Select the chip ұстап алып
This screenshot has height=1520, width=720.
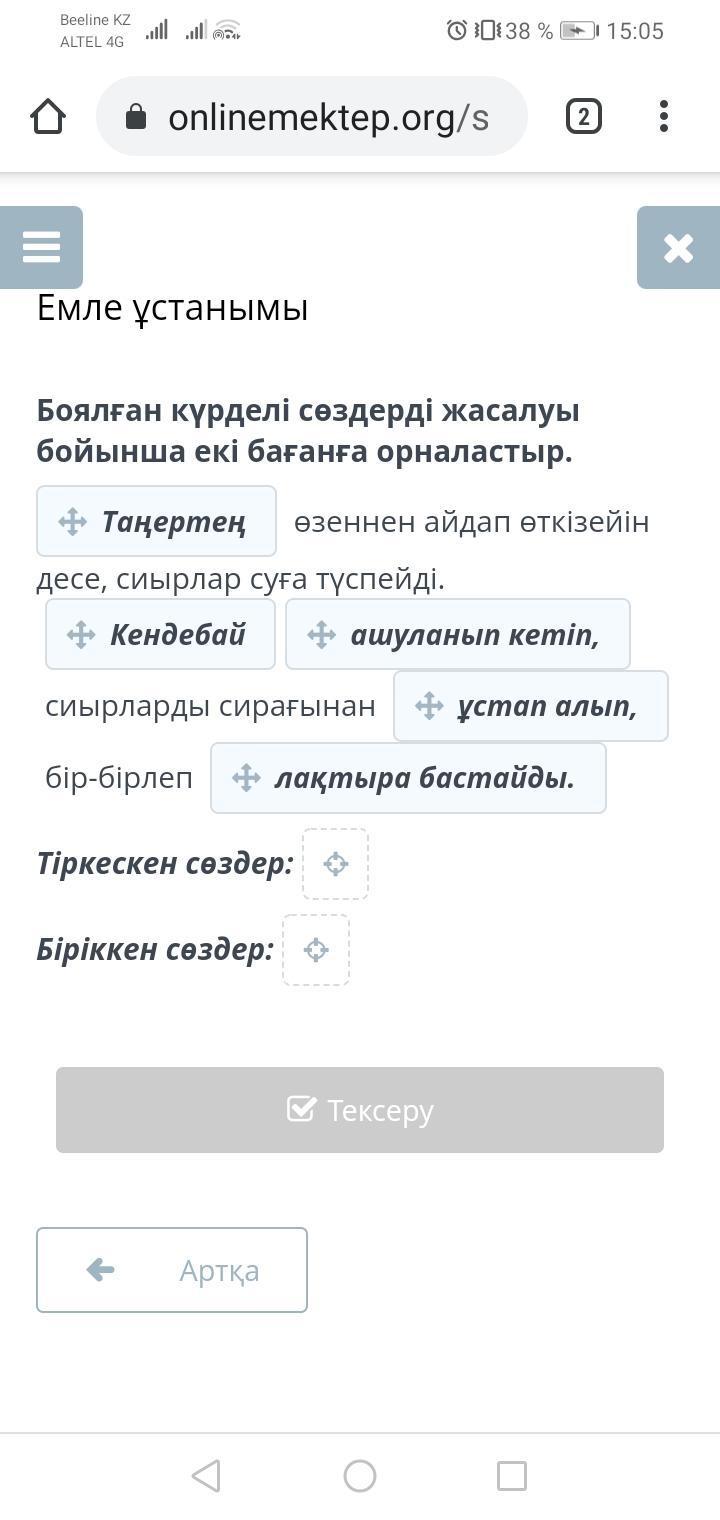pyautogui.click(x=531, y=706)
